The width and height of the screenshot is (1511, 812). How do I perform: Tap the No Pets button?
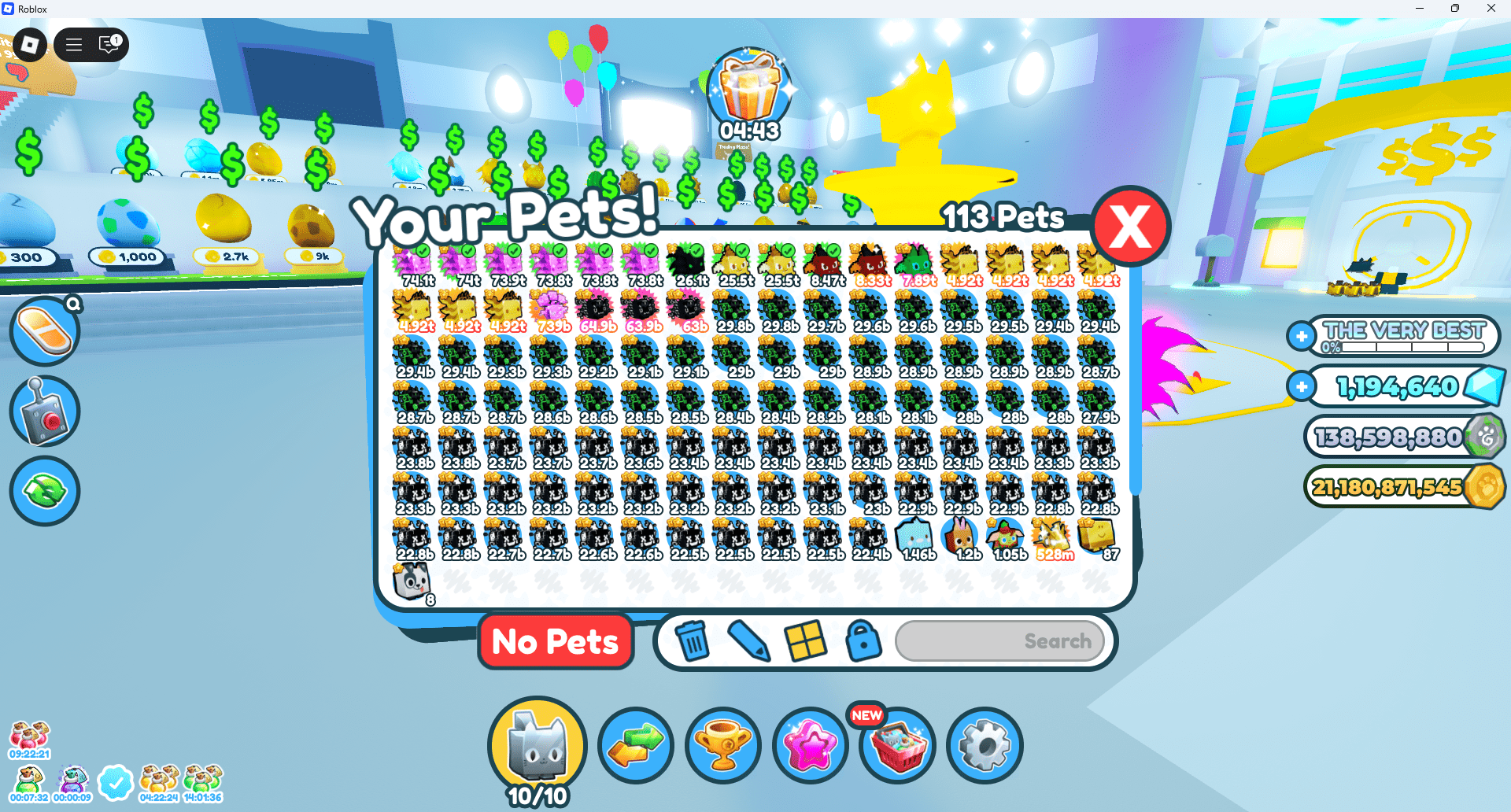click(x=556, y=641)
